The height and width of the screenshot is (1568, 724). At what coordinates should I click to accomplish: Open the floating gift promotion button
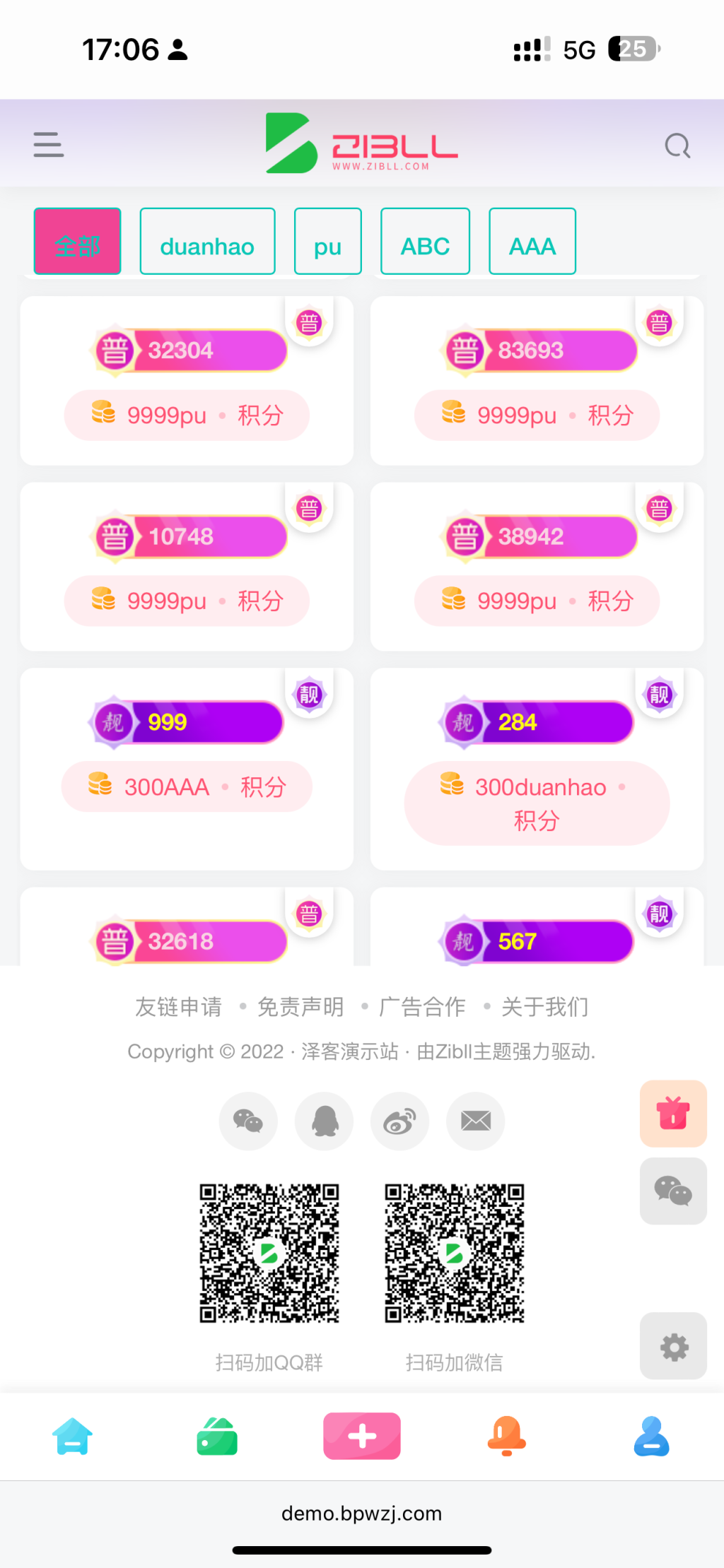[x=672, y=1114]
